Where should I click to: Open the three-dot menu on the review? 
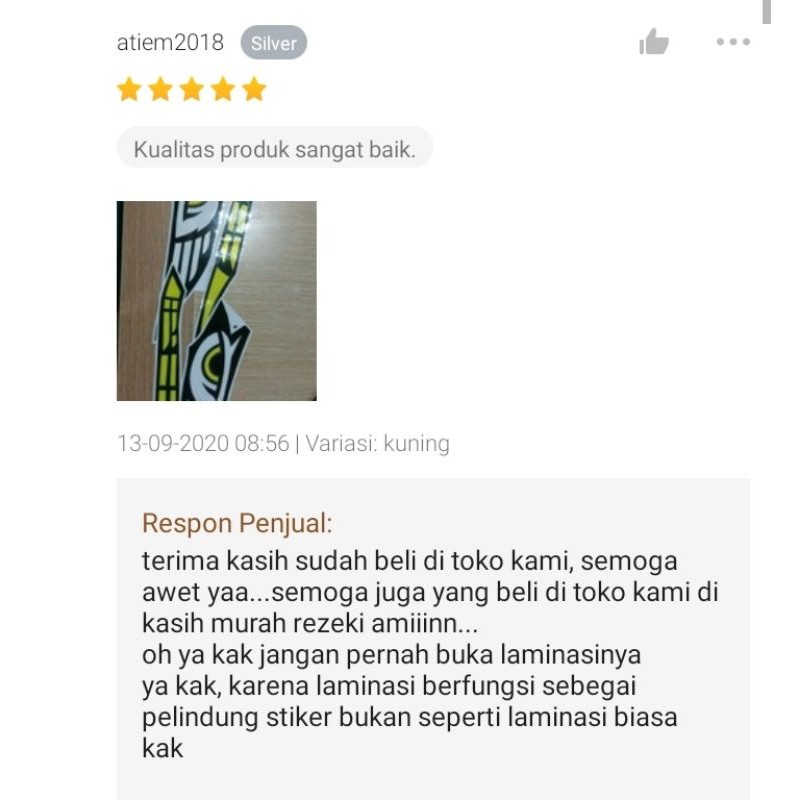733,42
